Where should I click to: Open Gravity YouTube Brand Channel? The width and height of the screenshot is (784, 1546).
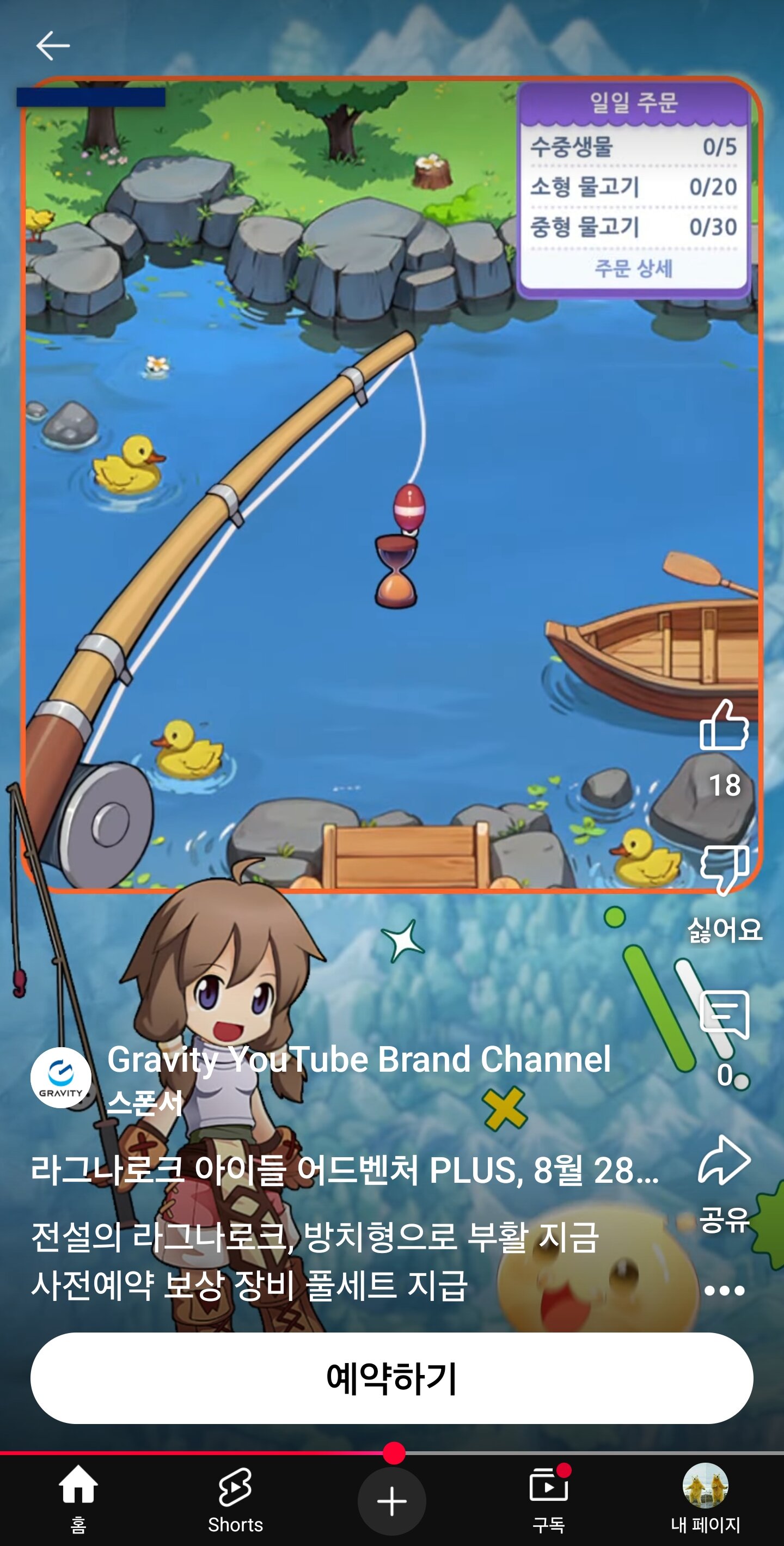tap(359, 1060)
